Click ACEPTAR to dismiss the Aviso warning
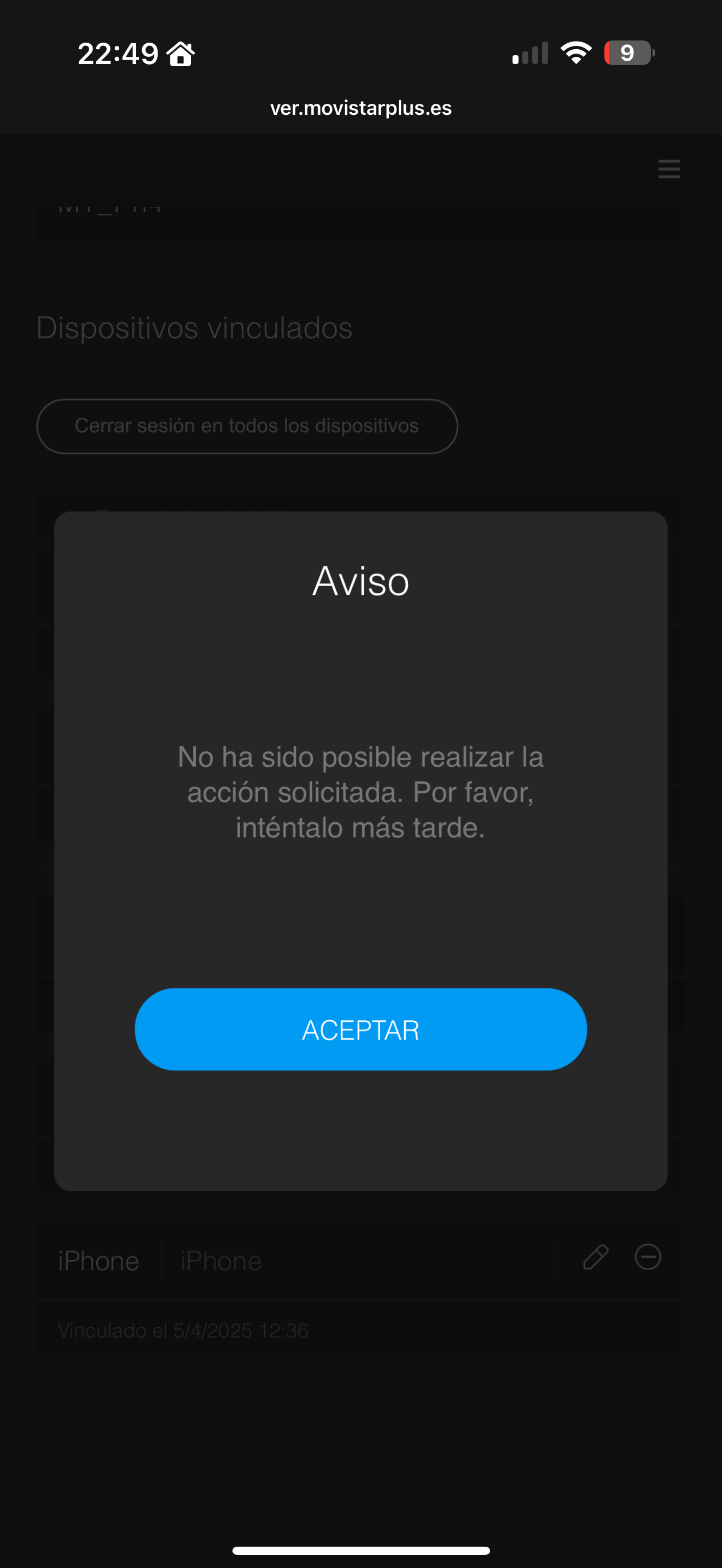 pos(361,1029)
